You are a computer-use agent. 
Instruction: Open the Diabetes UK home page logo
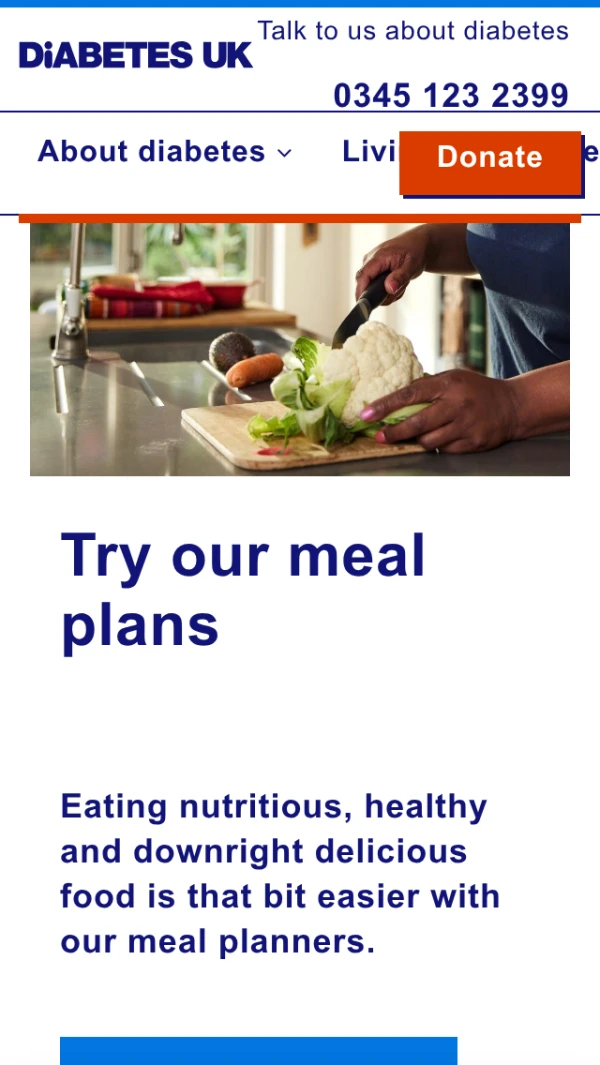coord(136,56)
